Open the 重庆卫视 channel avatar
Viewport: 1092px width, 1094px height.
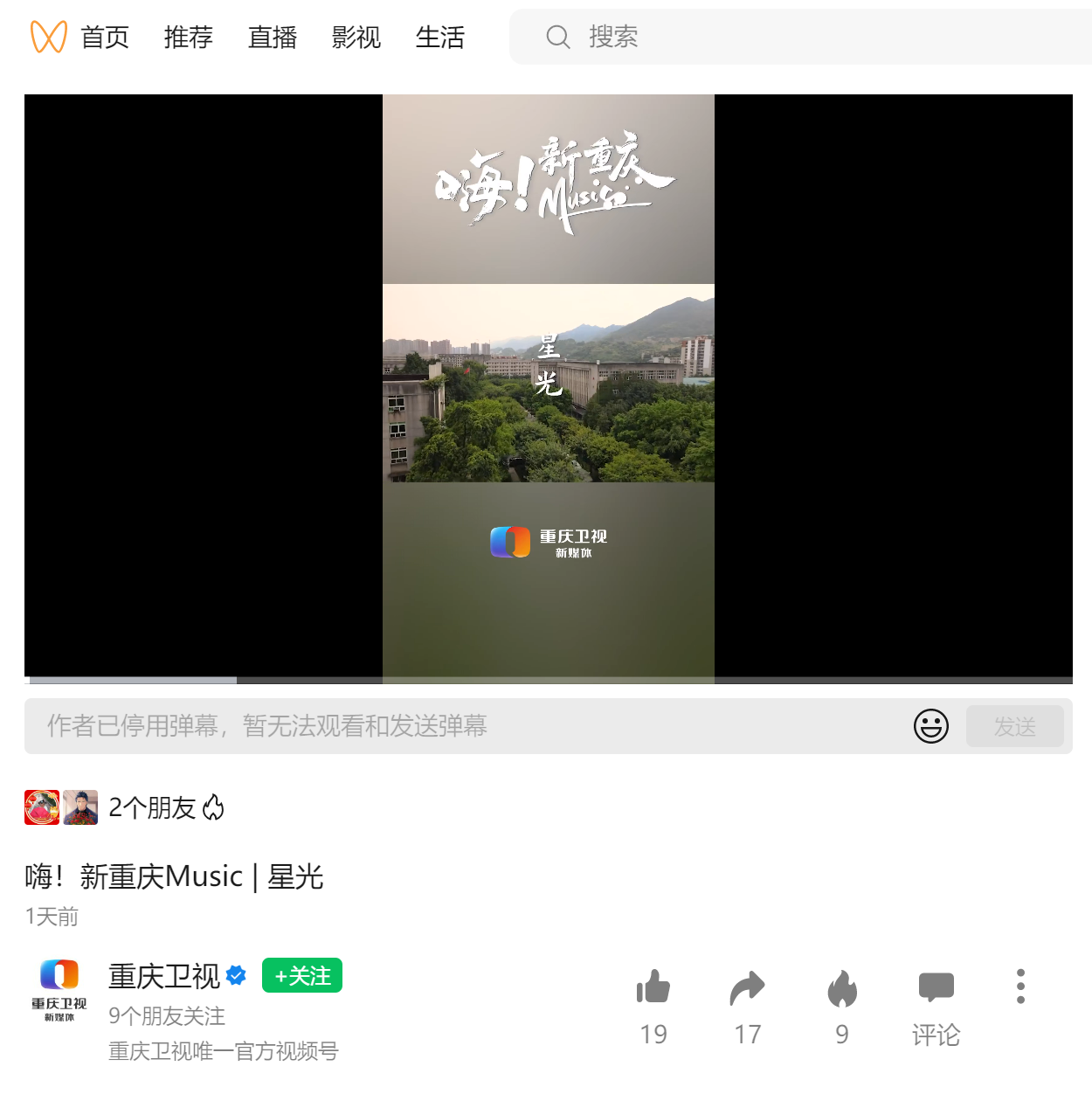click(x=59, y=991)
